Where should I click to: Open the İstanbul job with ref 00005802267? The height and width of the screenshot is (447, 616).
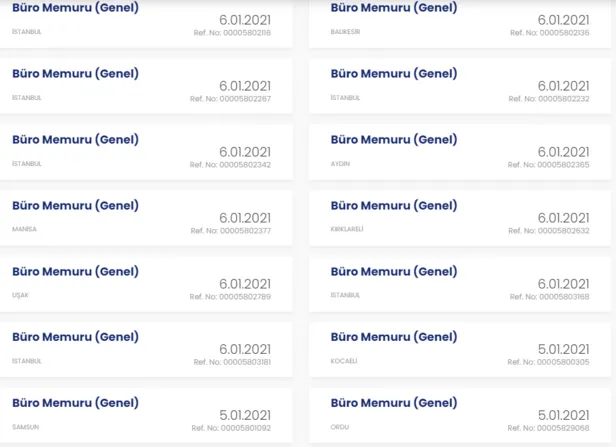pyautogui.click(x=75, y=74)
